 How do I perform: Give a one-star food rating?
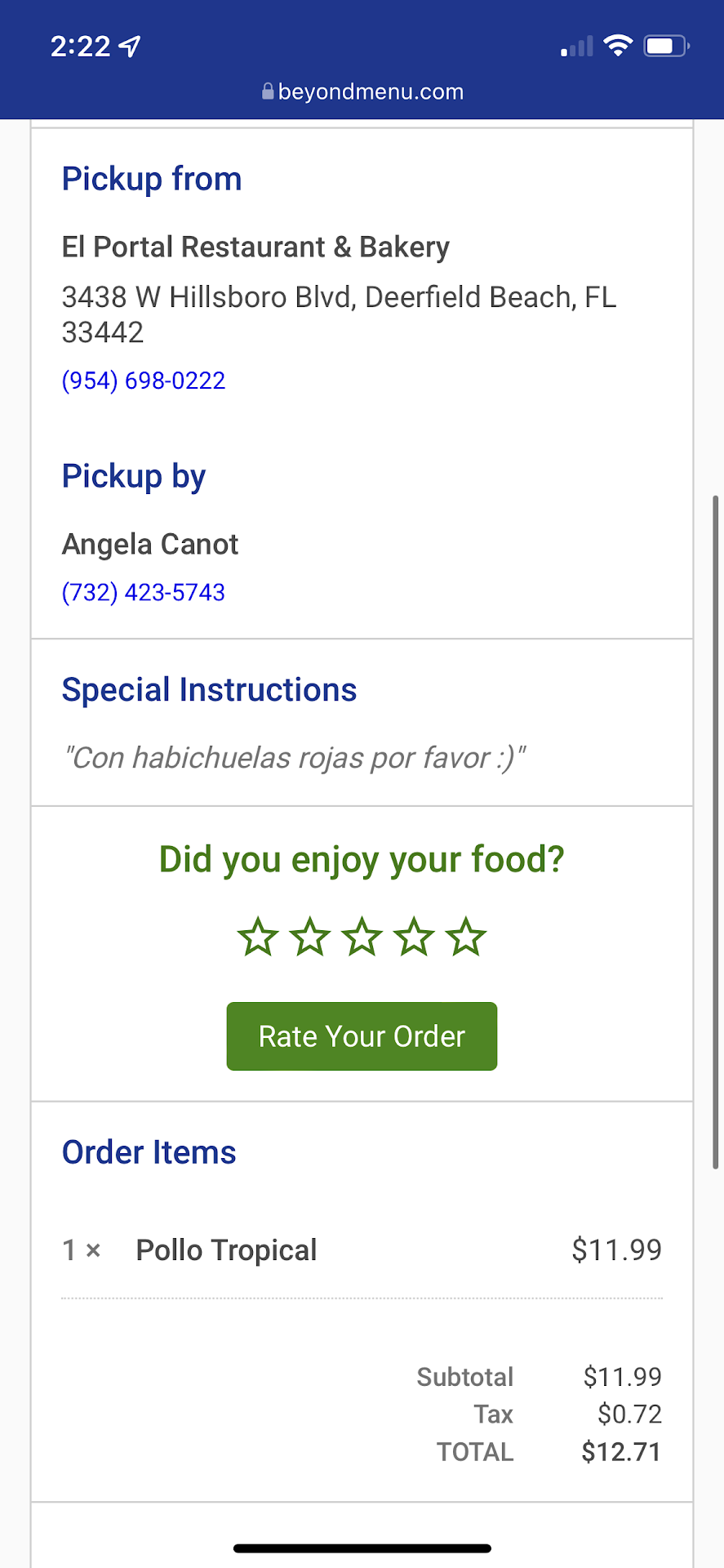[x=258, y=937]
